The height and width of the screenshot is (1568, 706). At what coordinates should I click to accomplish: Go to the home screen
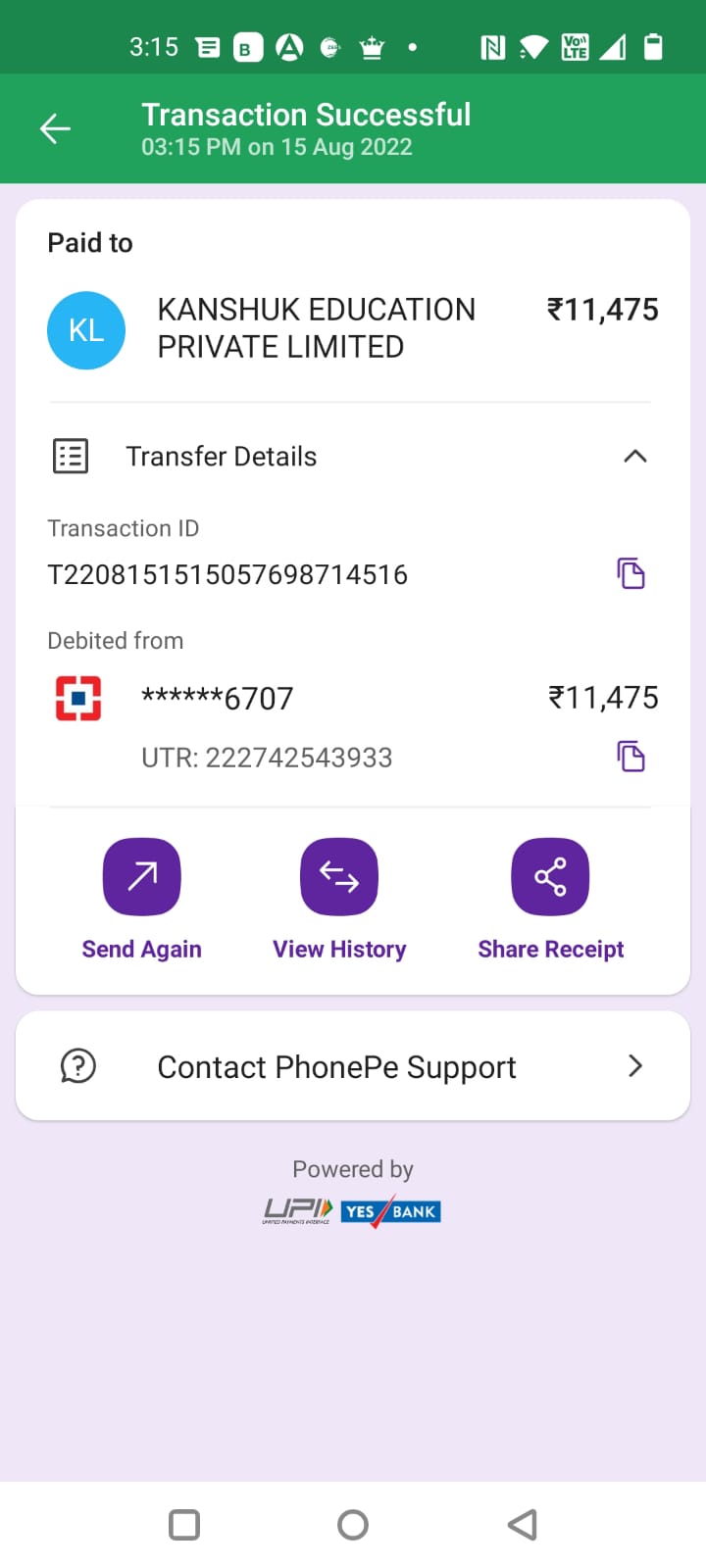(x=353, y=1525)
